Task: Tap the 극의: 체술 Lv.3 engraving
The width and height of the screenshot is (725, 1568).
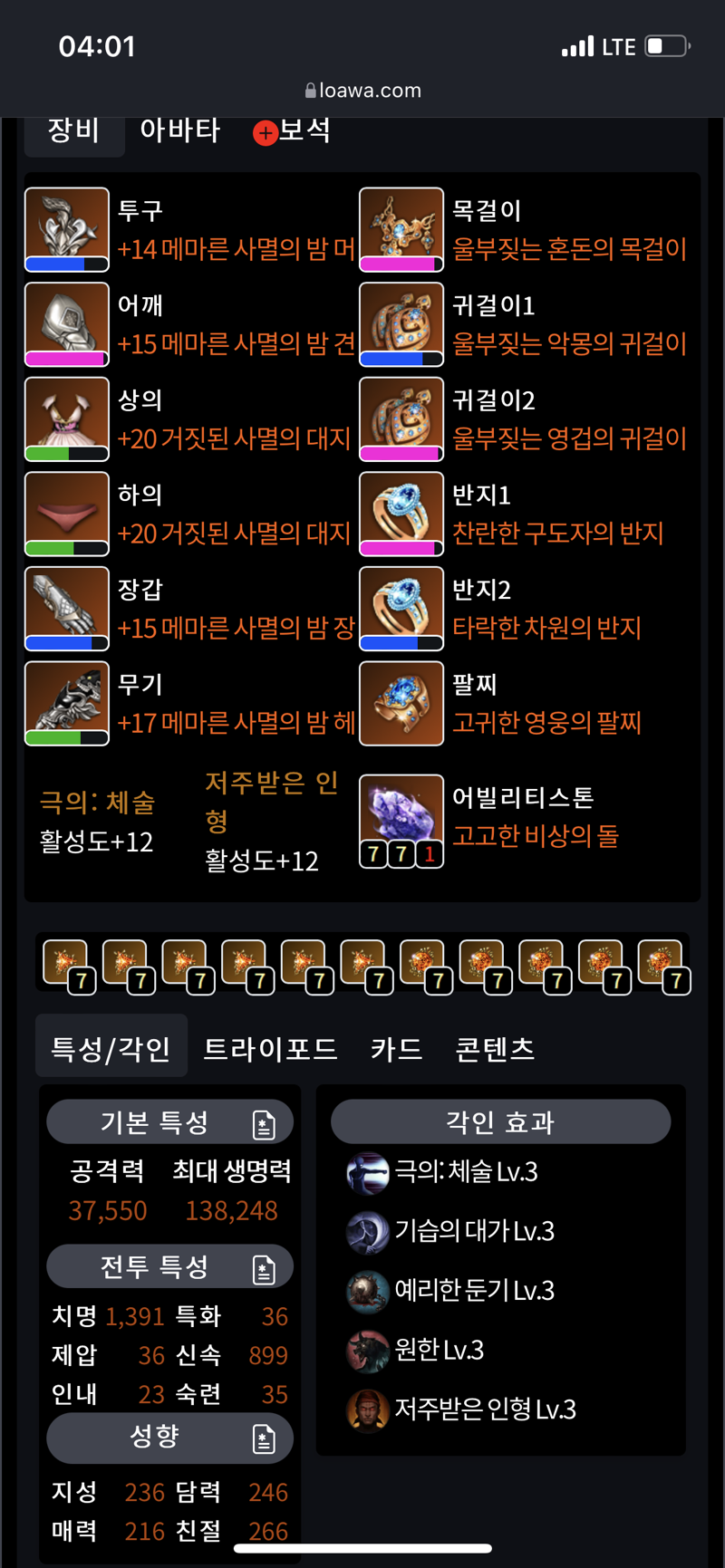Action: (442, 1172)
